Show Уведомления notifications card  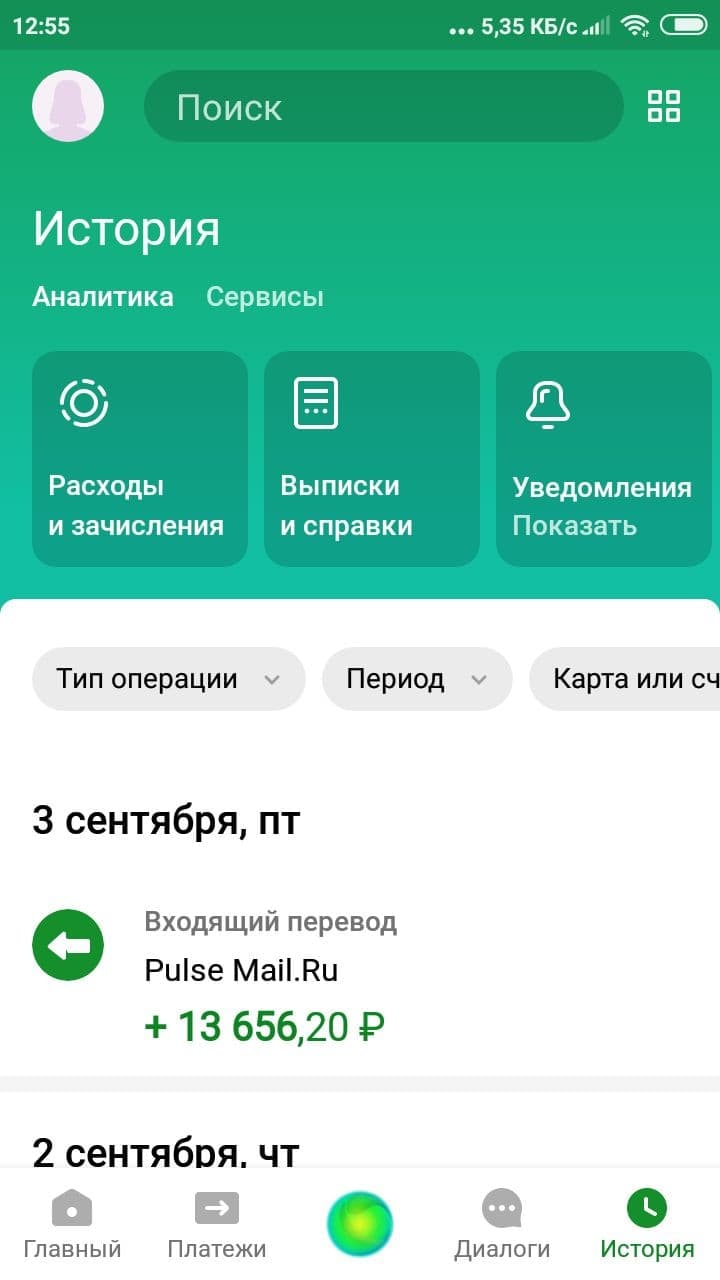603,459
